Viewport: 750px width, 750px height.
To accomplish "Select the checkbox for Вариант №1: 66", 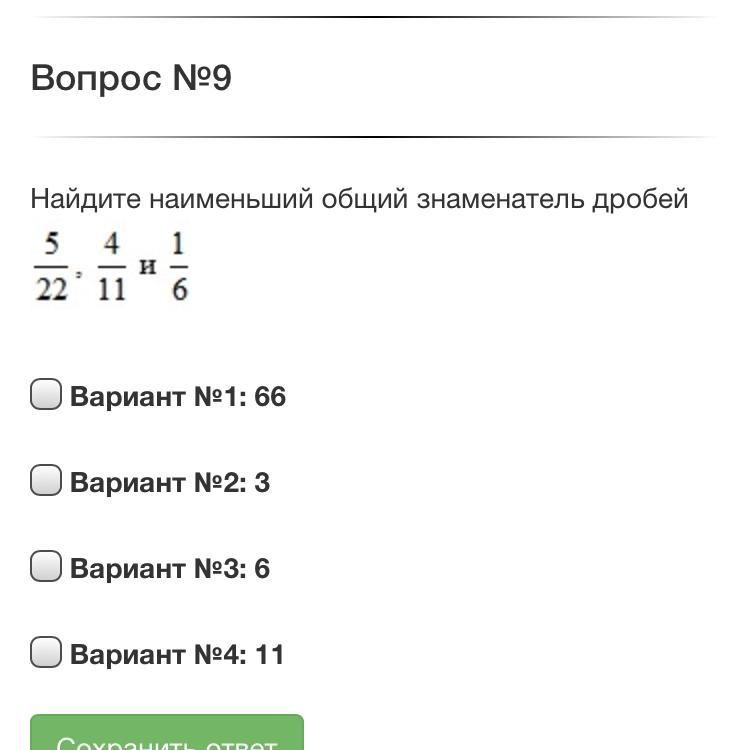I will point(46,395).
